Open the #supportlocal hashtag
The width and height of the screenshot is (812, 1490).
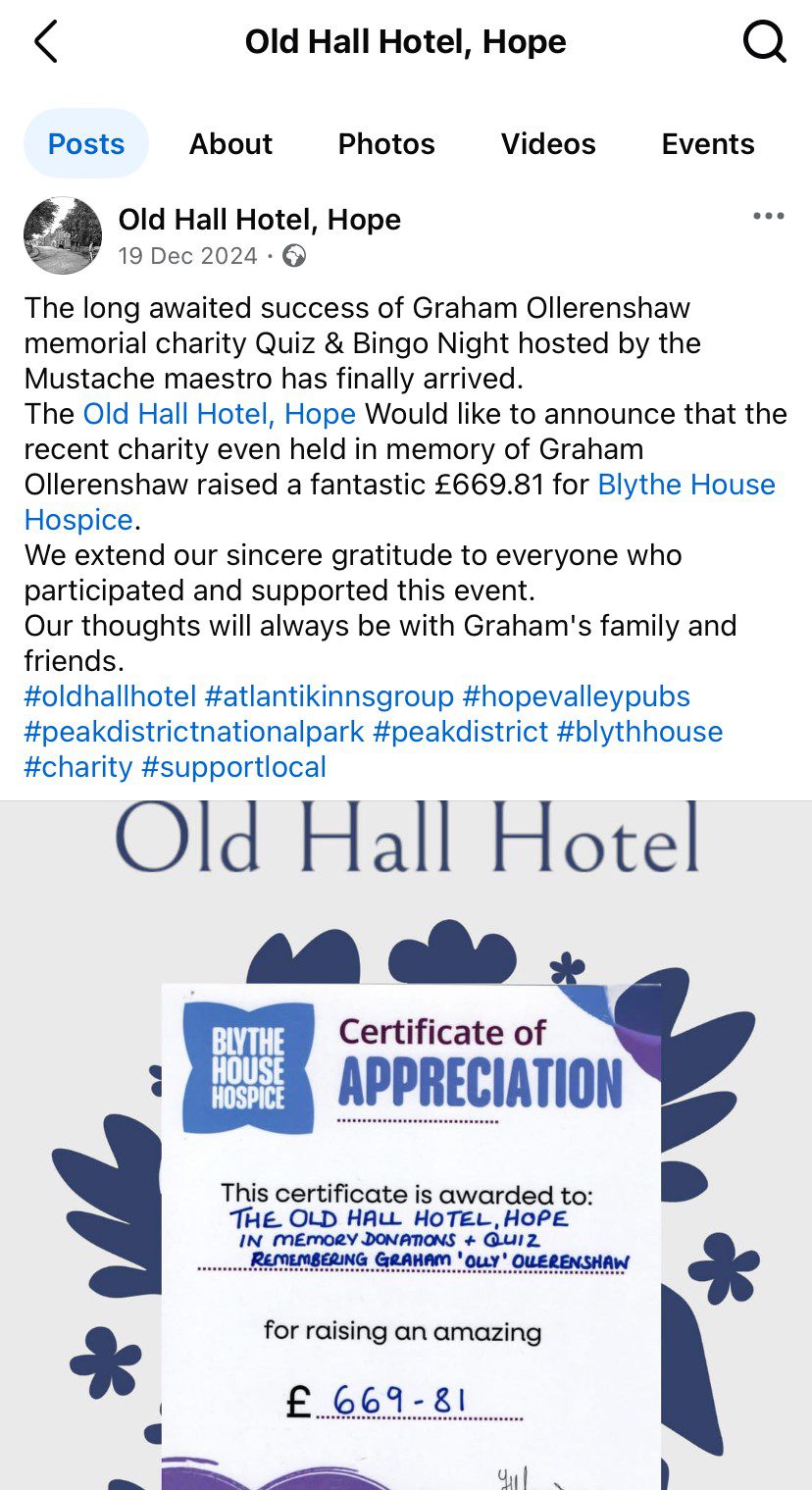[233, 767]
